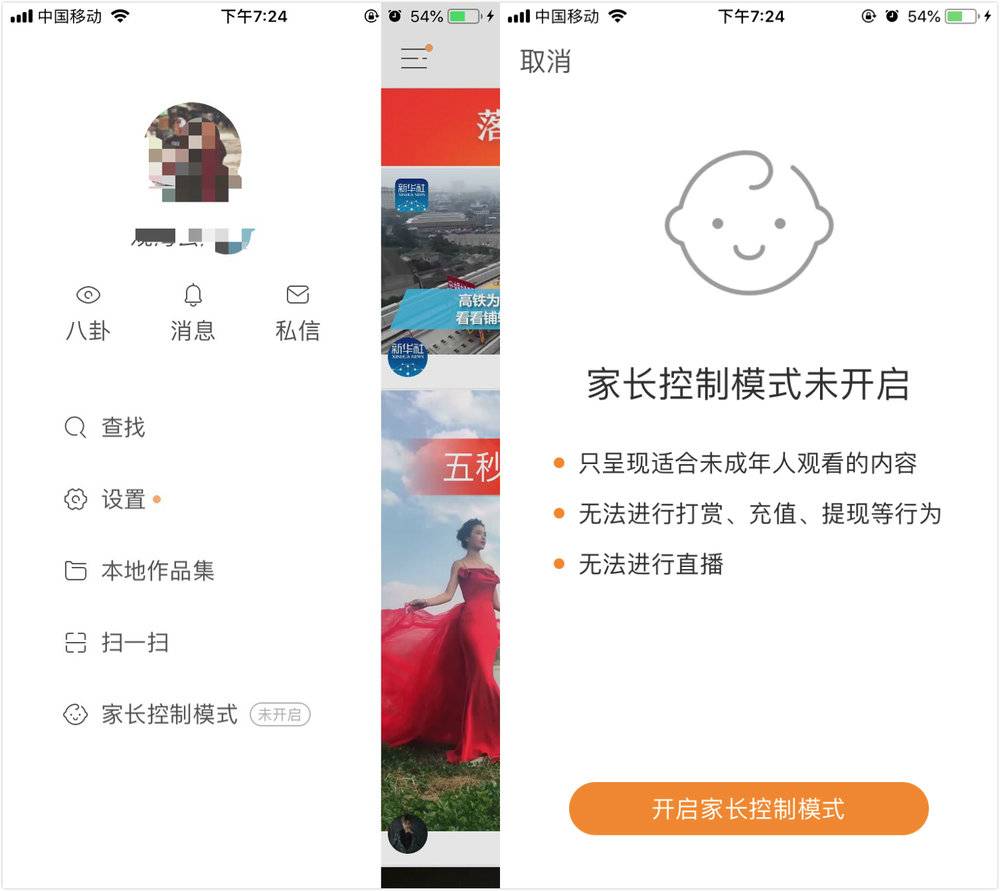
Task: Open the profile avatar
Action: click(x=193, y=152)
